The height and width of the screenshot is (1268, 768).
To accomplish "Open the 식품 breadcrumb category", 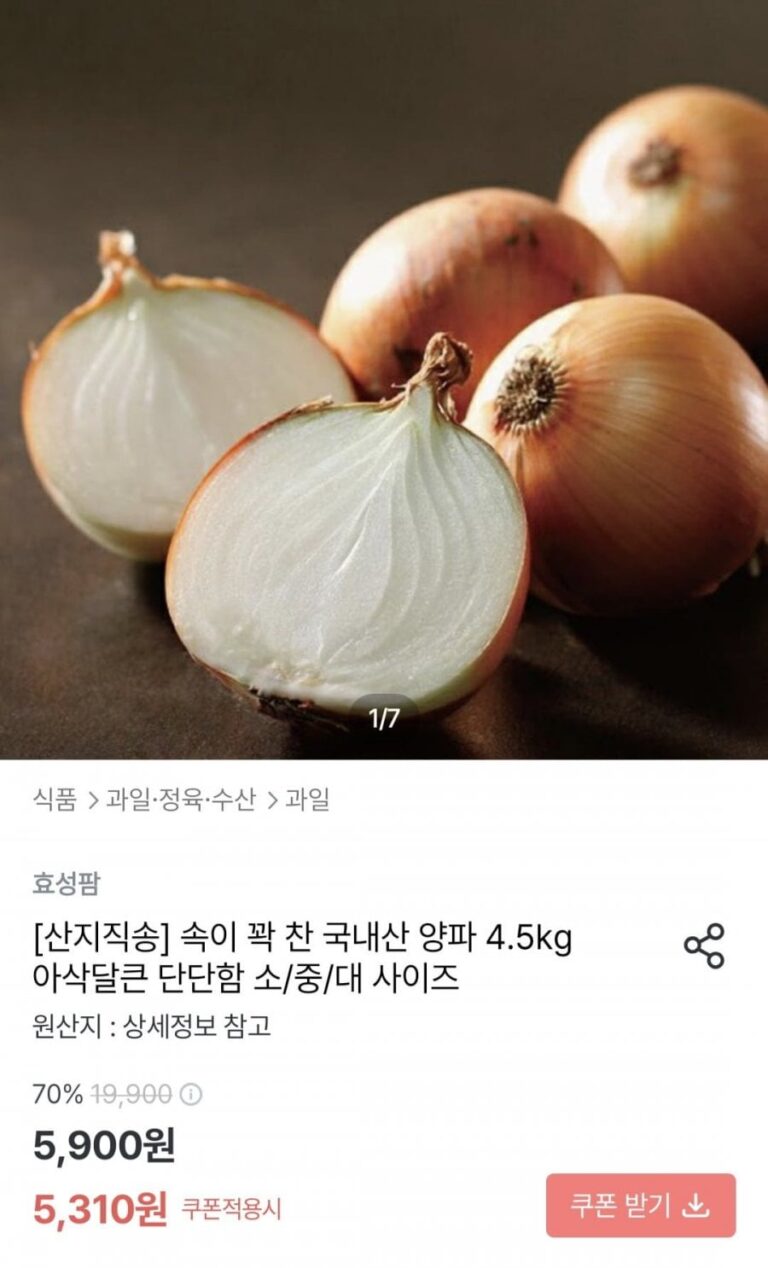I will (x=55, y=800).
